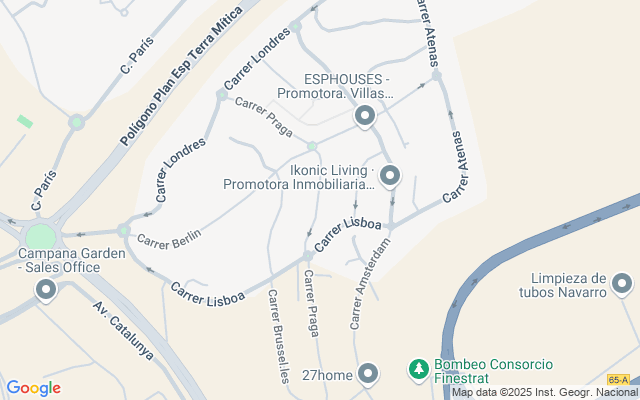640x400 pixels.
Task: Open the Google logo link
Action: point(34,388)
